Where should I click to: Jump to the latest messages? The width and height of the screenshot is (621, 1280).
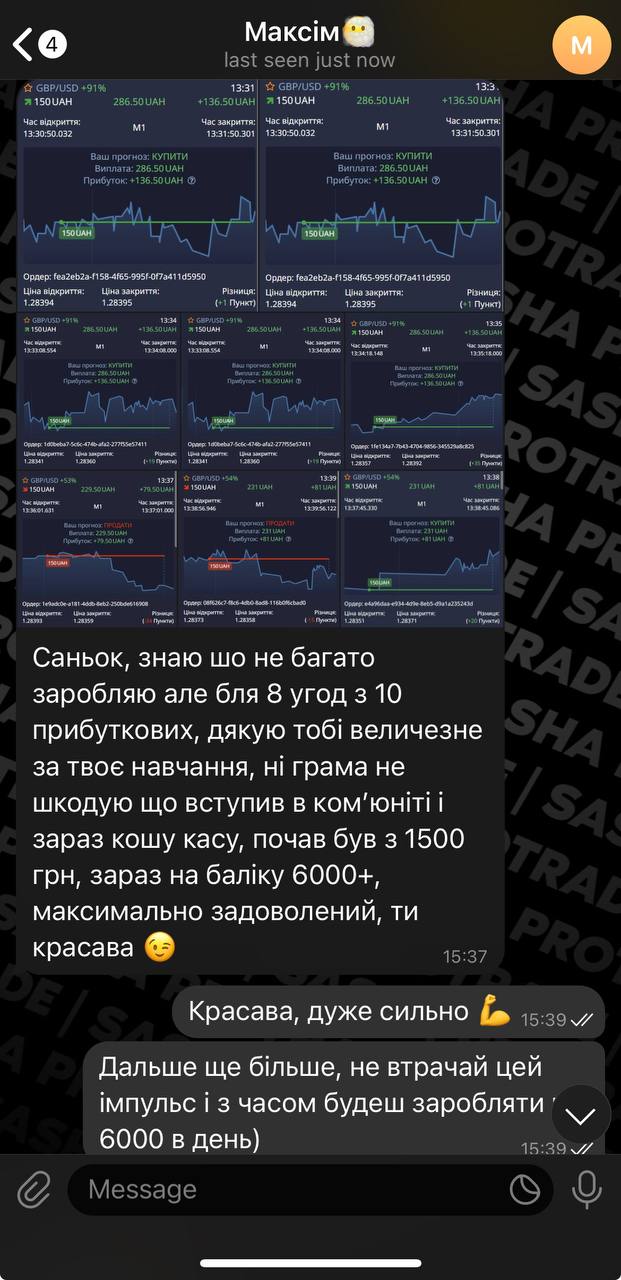coord(580,1116)
